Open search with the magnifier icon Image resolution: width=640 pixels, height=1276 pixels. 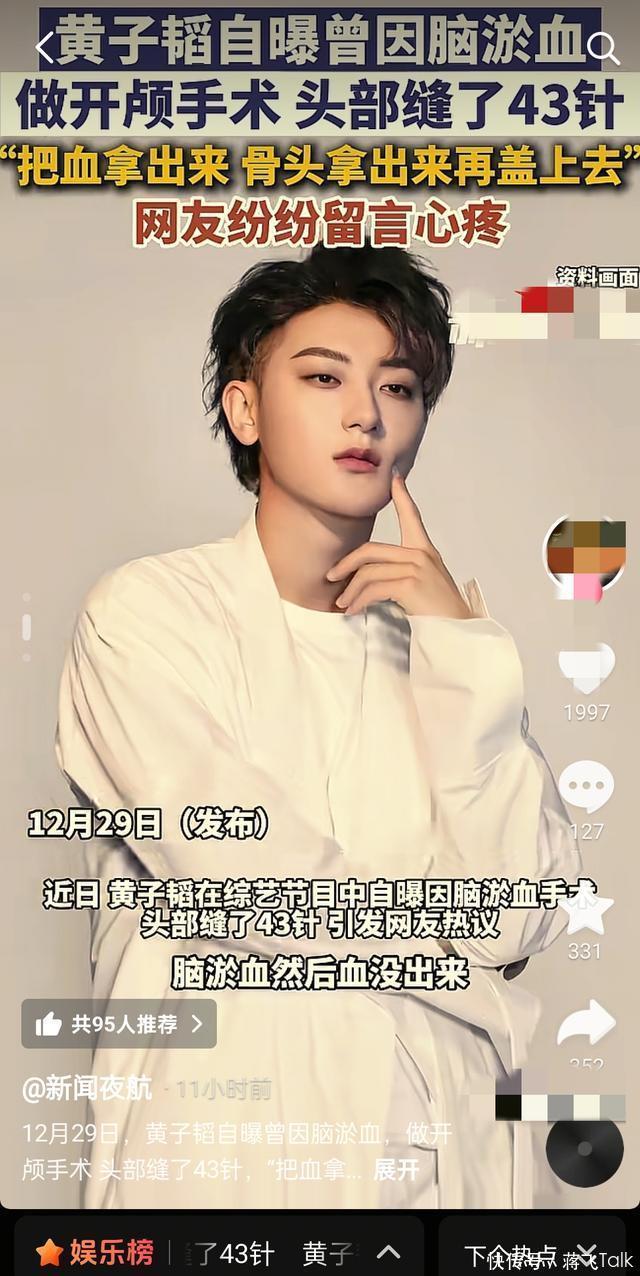[603, 47]
